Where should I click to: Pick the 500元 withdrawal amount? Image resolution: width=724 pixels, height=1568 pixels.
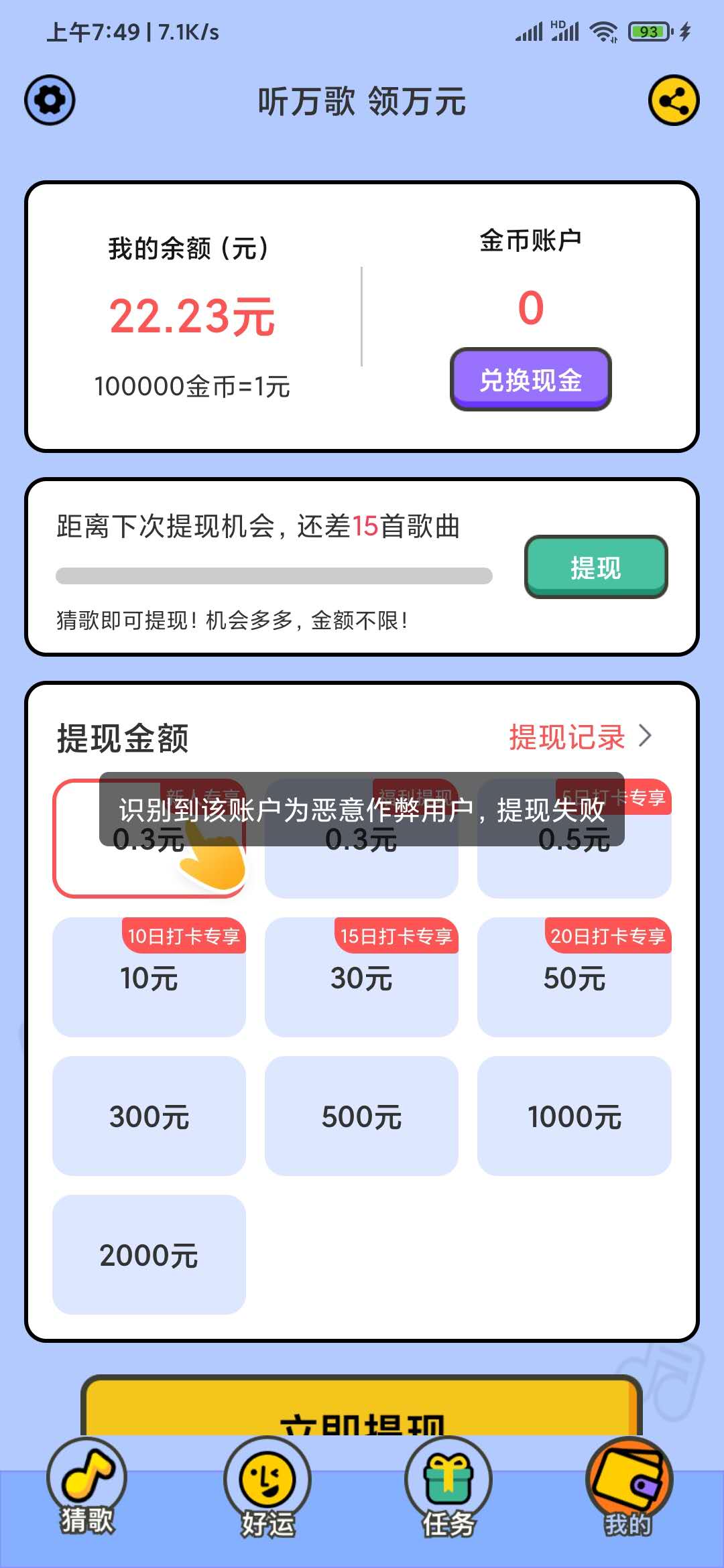pyautogui.click(x=361, y=1116)
